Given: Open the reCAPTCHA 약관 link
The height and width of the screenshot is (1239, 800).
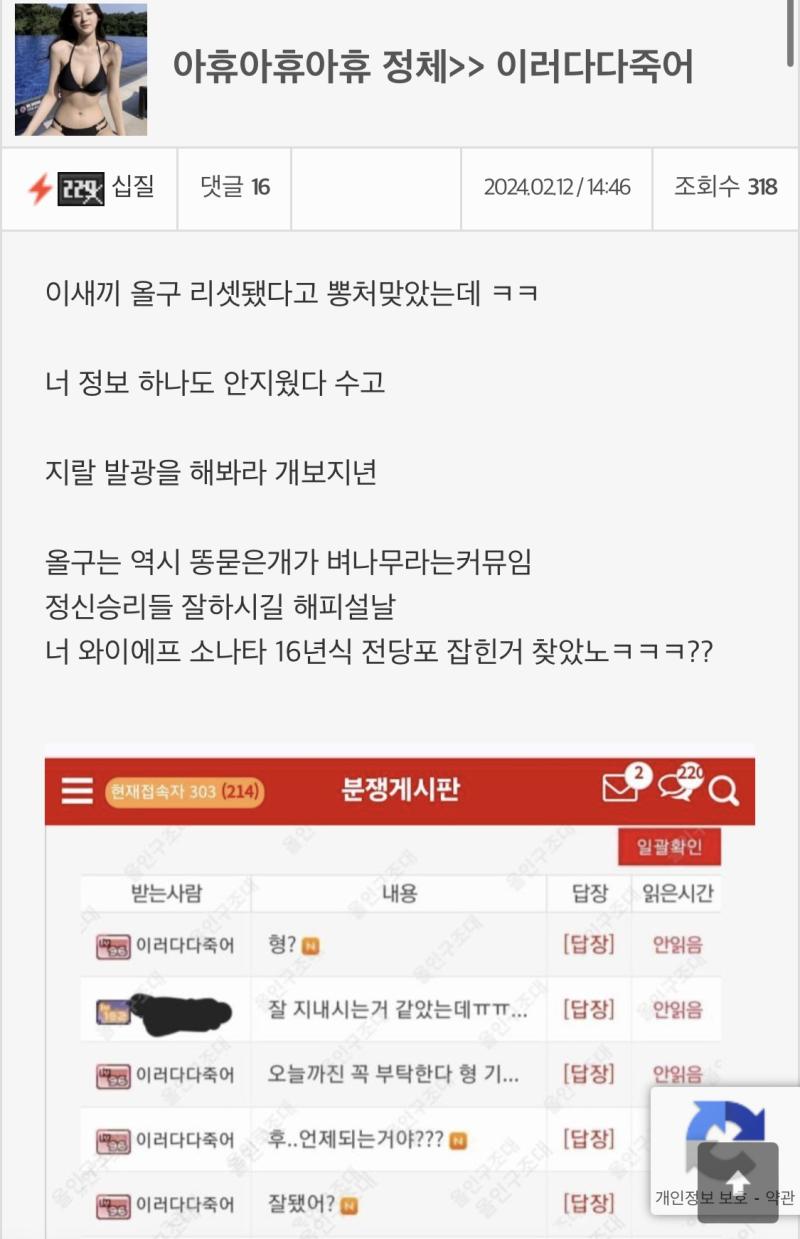Looking at the screenshot, I should pos(782,1198).
